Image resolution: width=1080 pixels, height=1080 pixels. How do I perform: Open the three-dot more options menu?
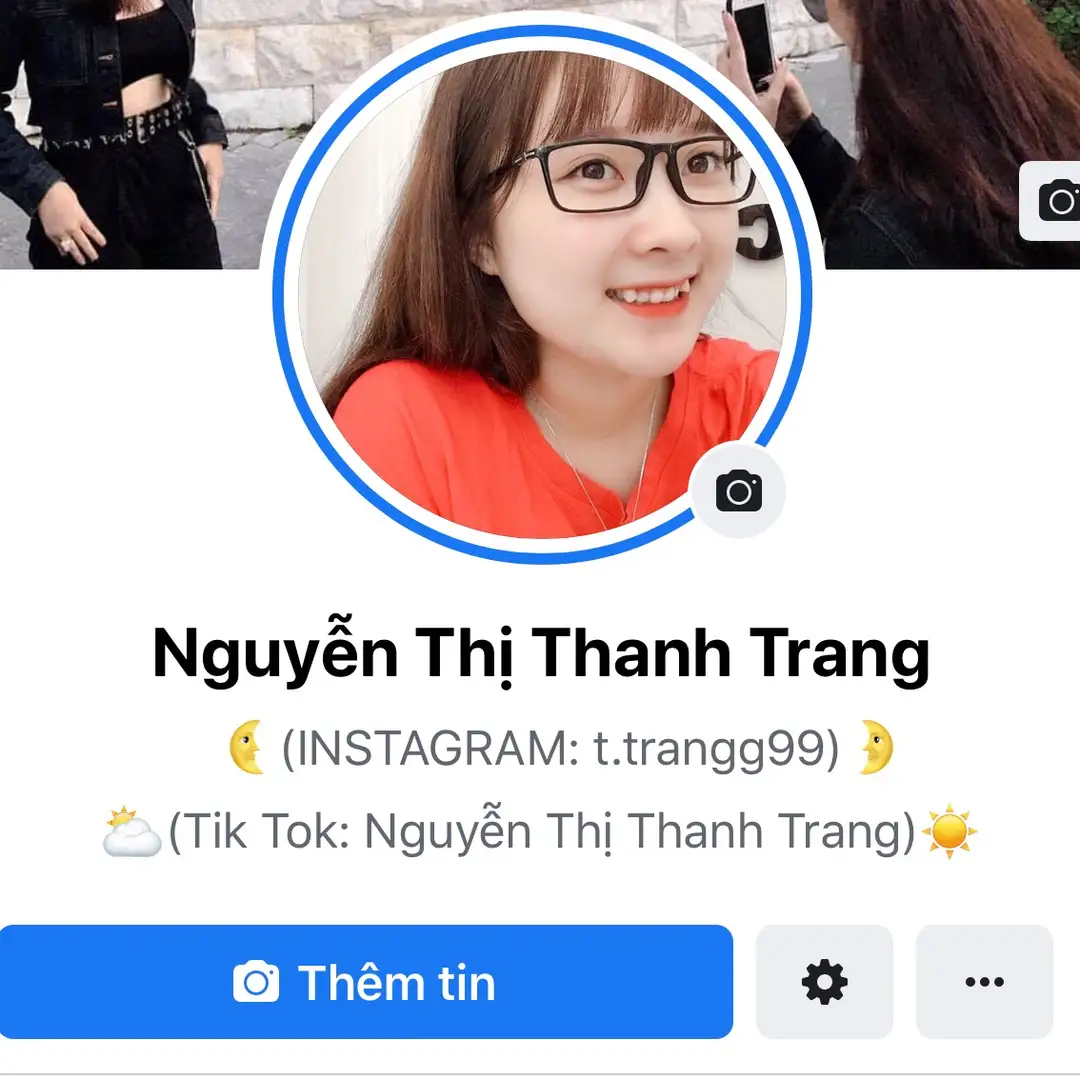984,983
